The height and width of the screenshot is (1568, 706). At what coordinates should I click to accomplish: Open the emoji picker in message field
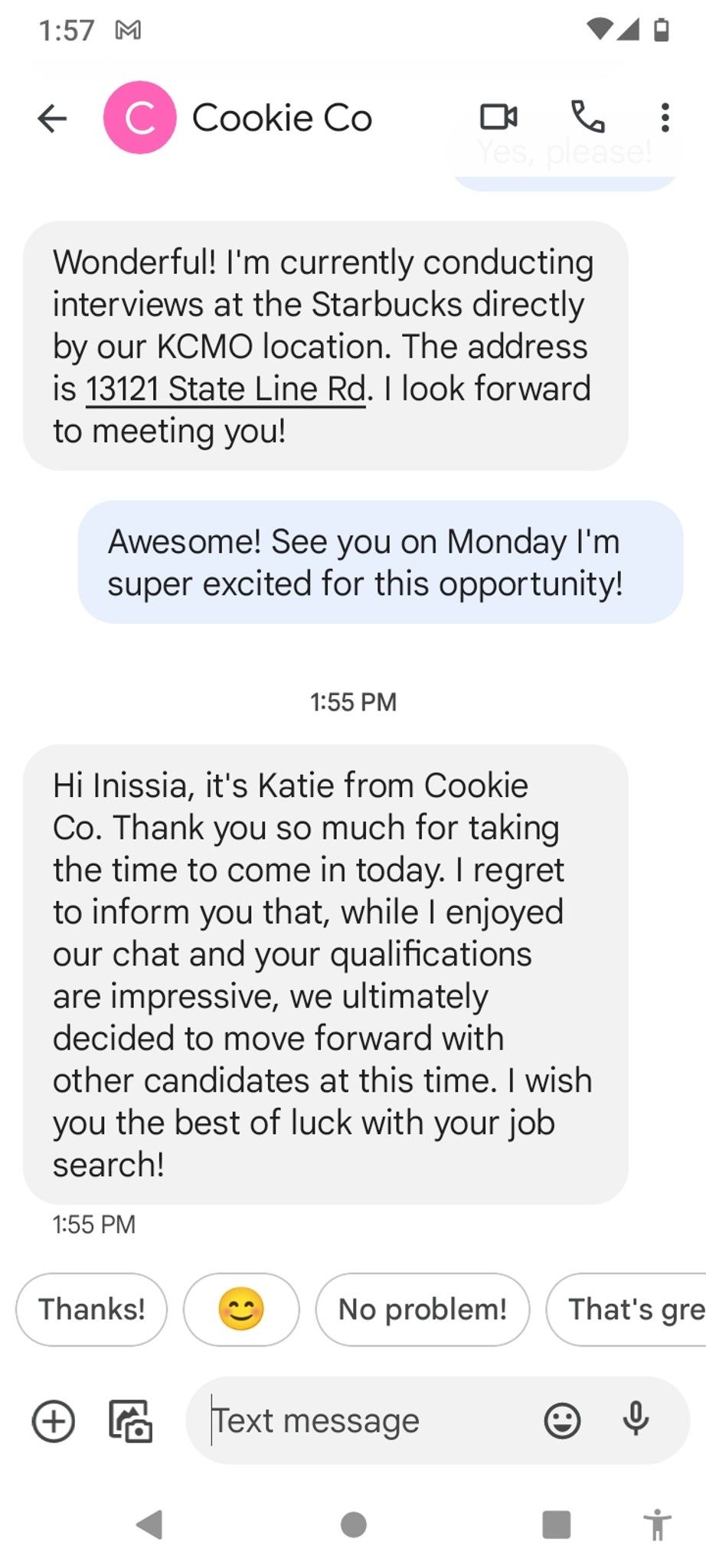[x=561, y=1422]
